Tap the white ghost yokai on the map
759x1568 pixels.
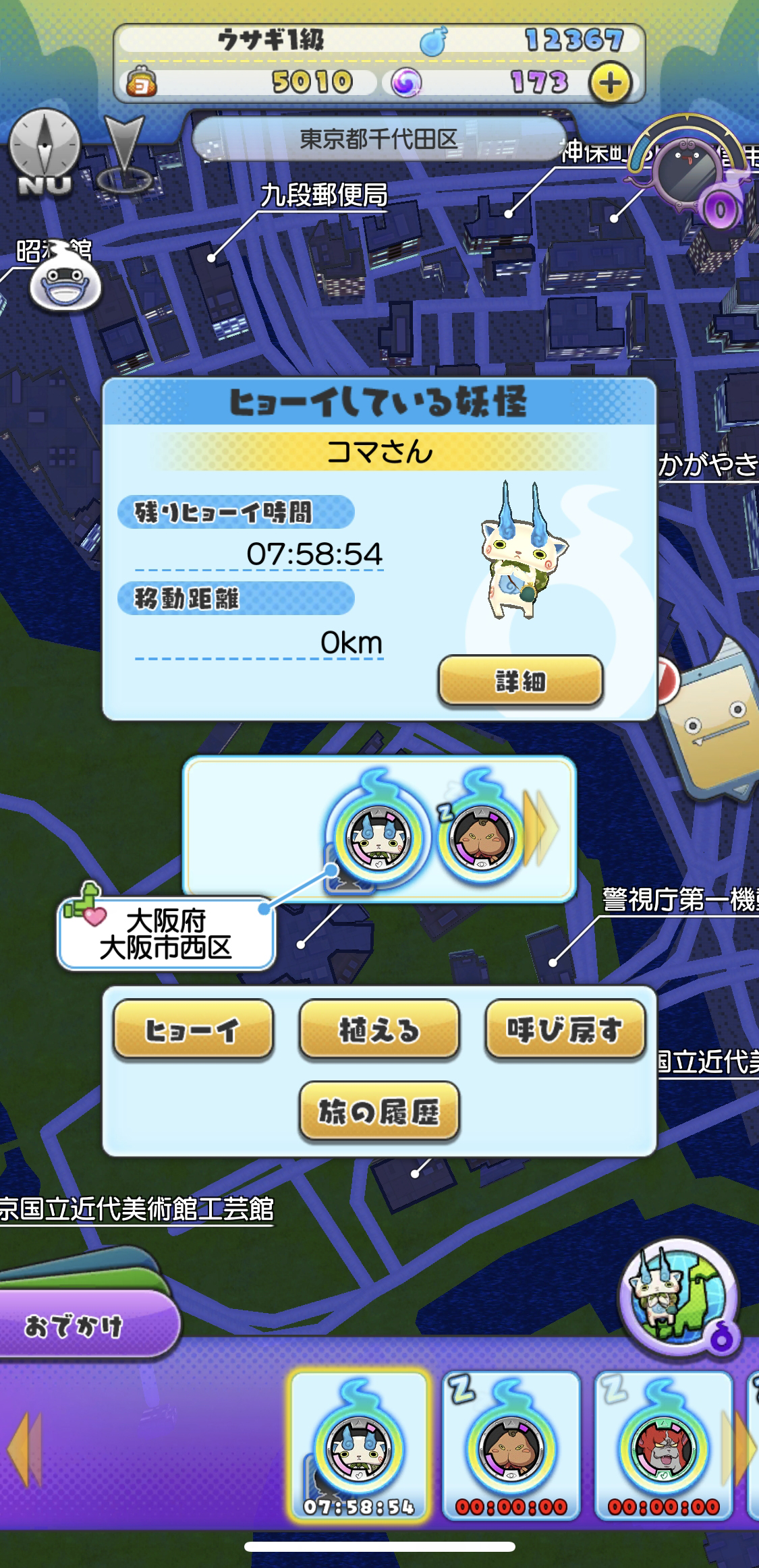(65, 281)
